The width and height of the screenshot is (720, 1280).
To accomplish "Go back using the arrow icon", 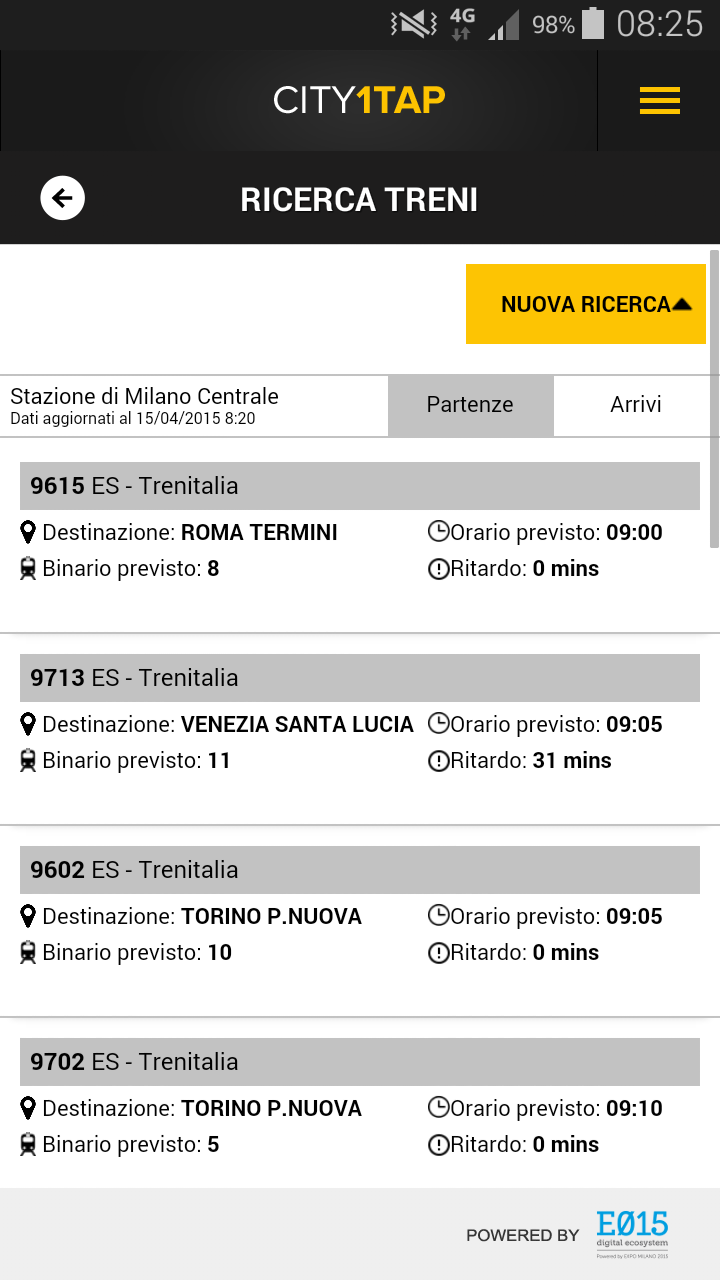I will click(x=62, y=198).
